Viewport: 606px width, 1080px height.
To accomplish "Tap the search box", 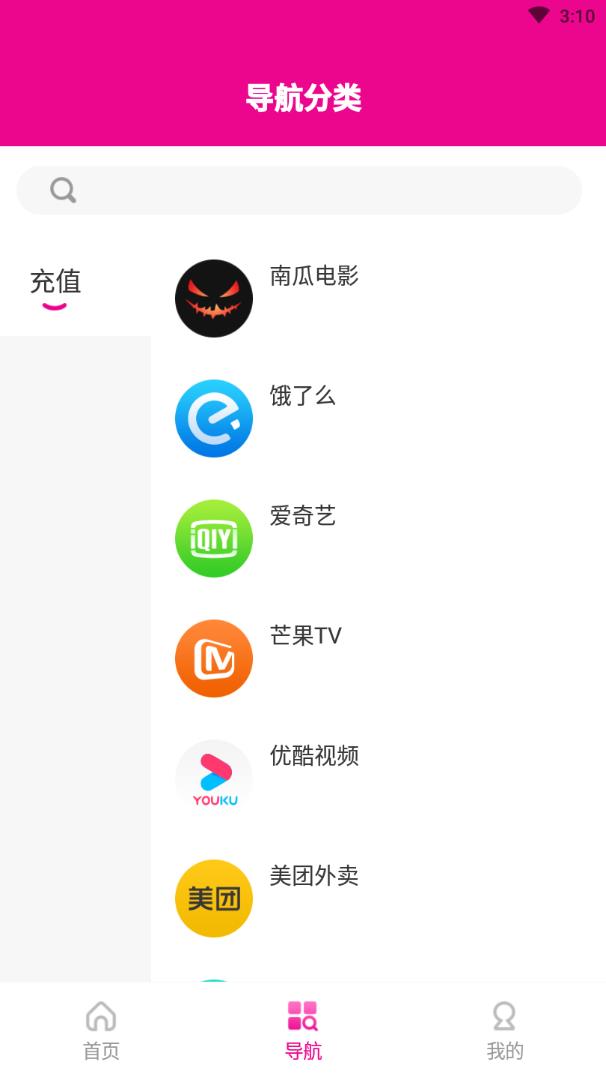I will 300,190.
